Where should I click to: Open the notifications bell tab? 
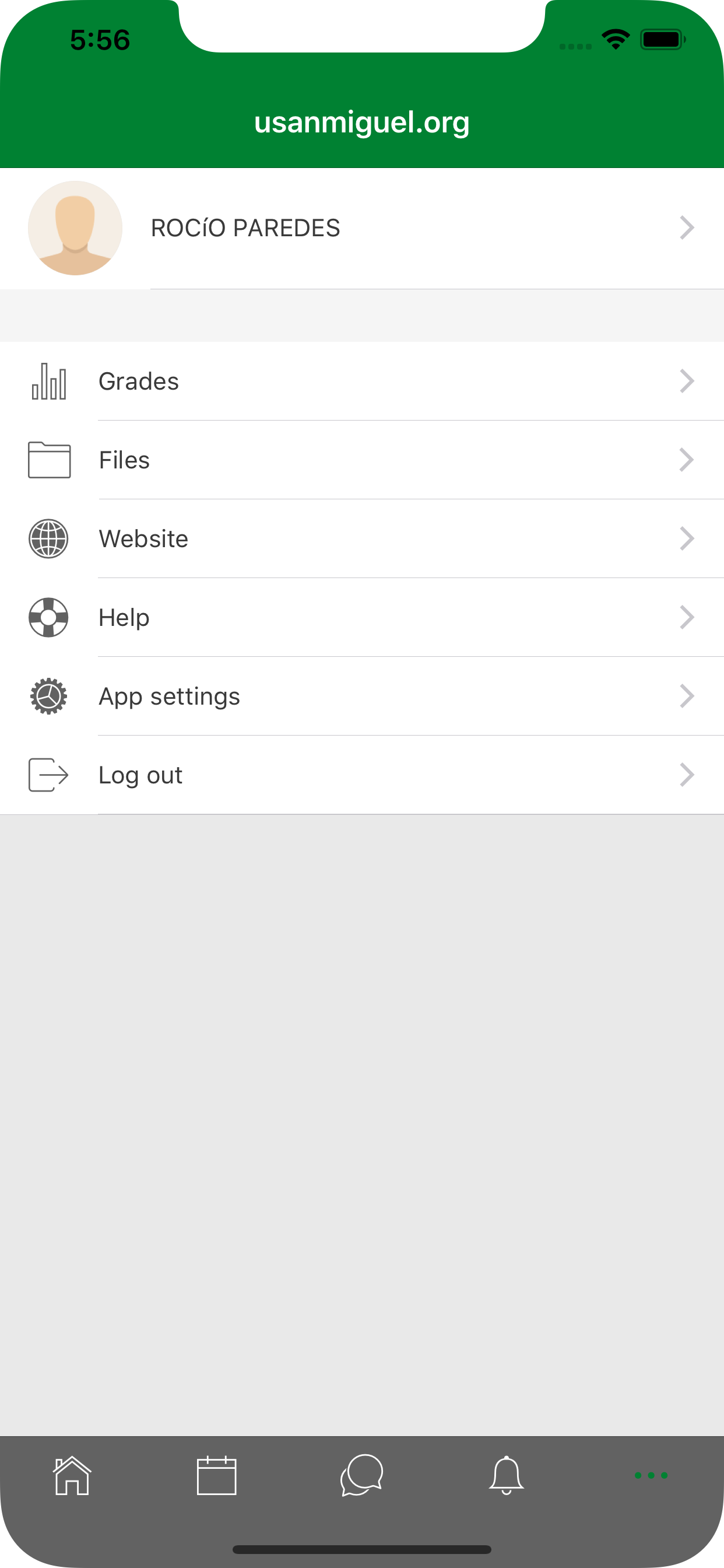(506, 1475)
